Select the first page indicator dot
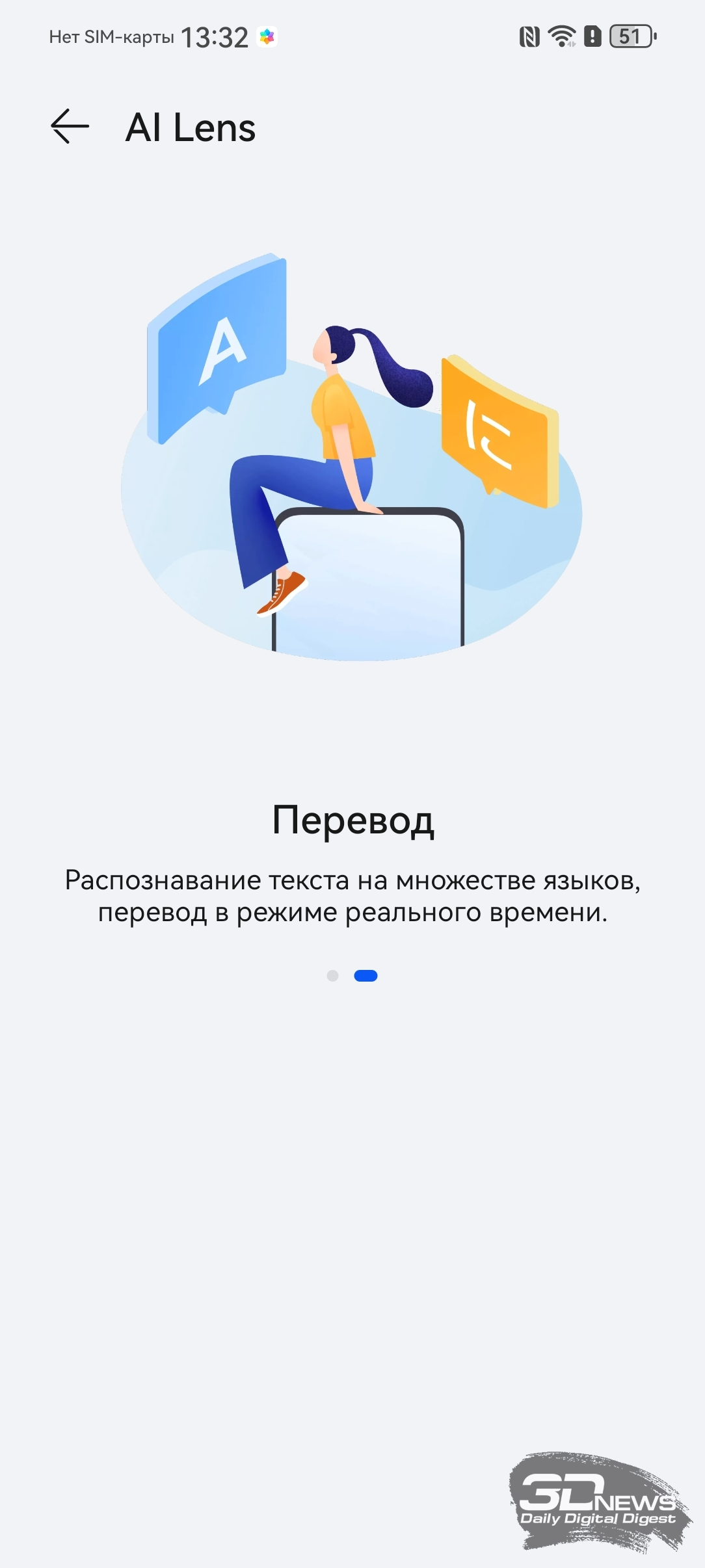Viewport: 705px width, 1568px height. click(x=332, y=976)
